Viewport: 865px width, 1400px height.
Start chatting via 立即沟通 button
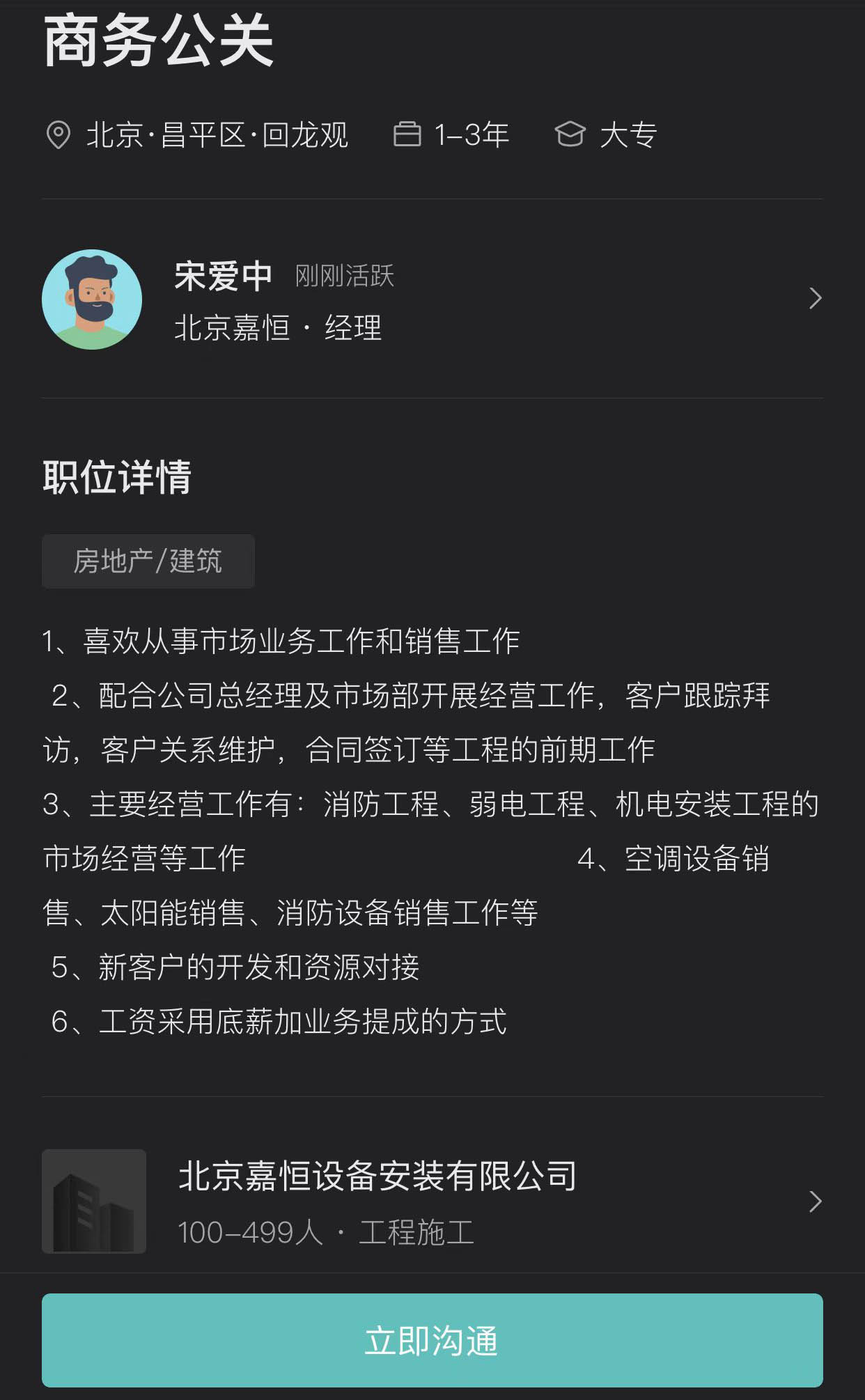click(x=432, y=1340)
